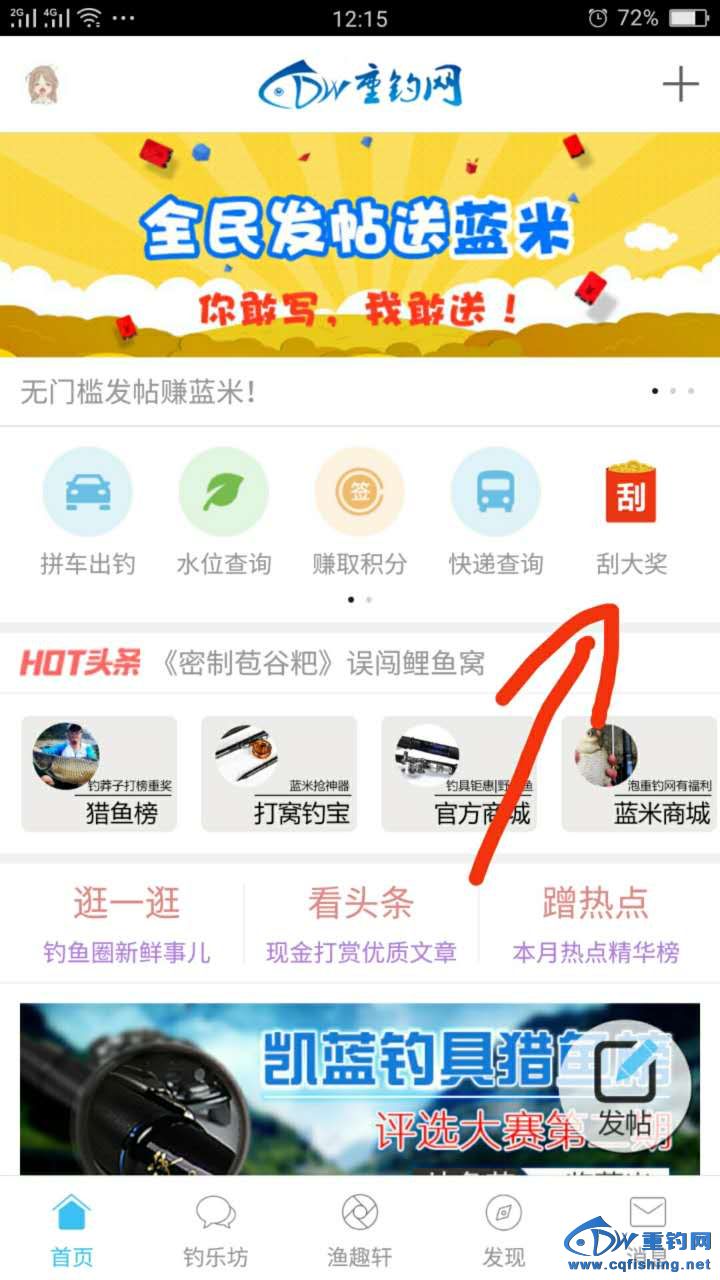Tap the plus icon in header
The image size is (720, 1280).
[680, 84]
